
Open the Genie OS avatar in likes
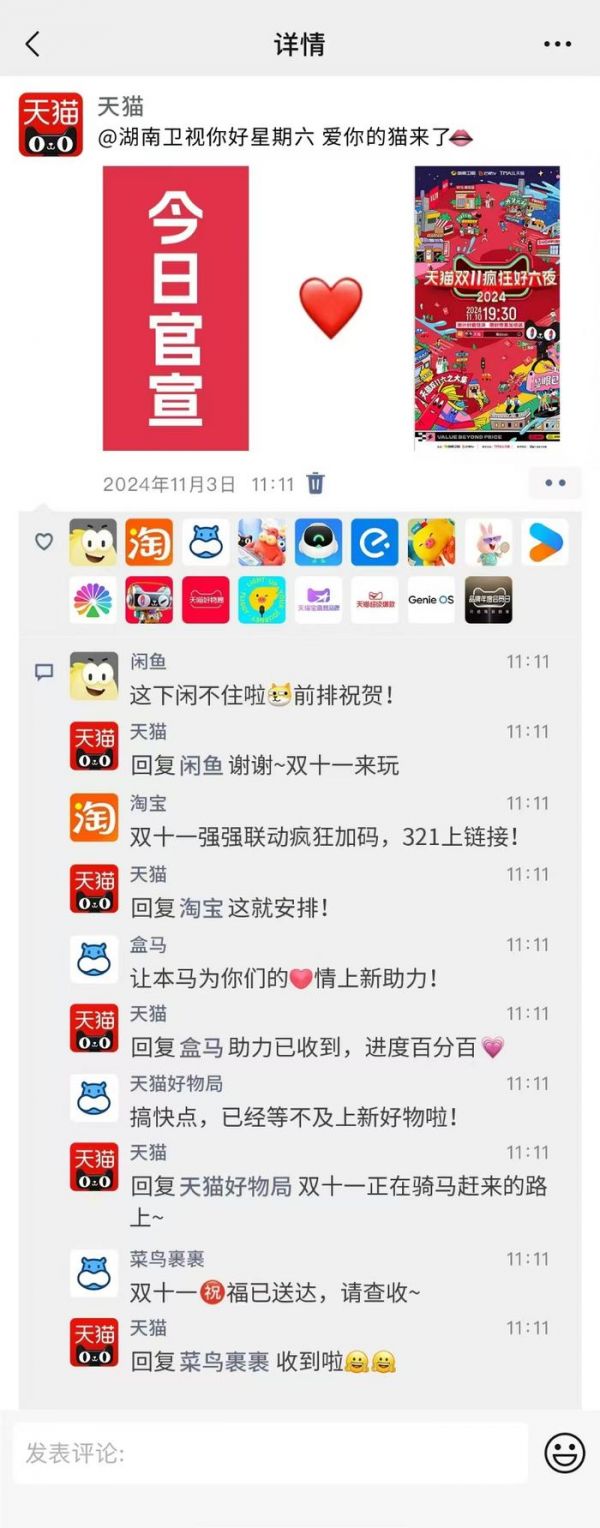pos(432,600)
